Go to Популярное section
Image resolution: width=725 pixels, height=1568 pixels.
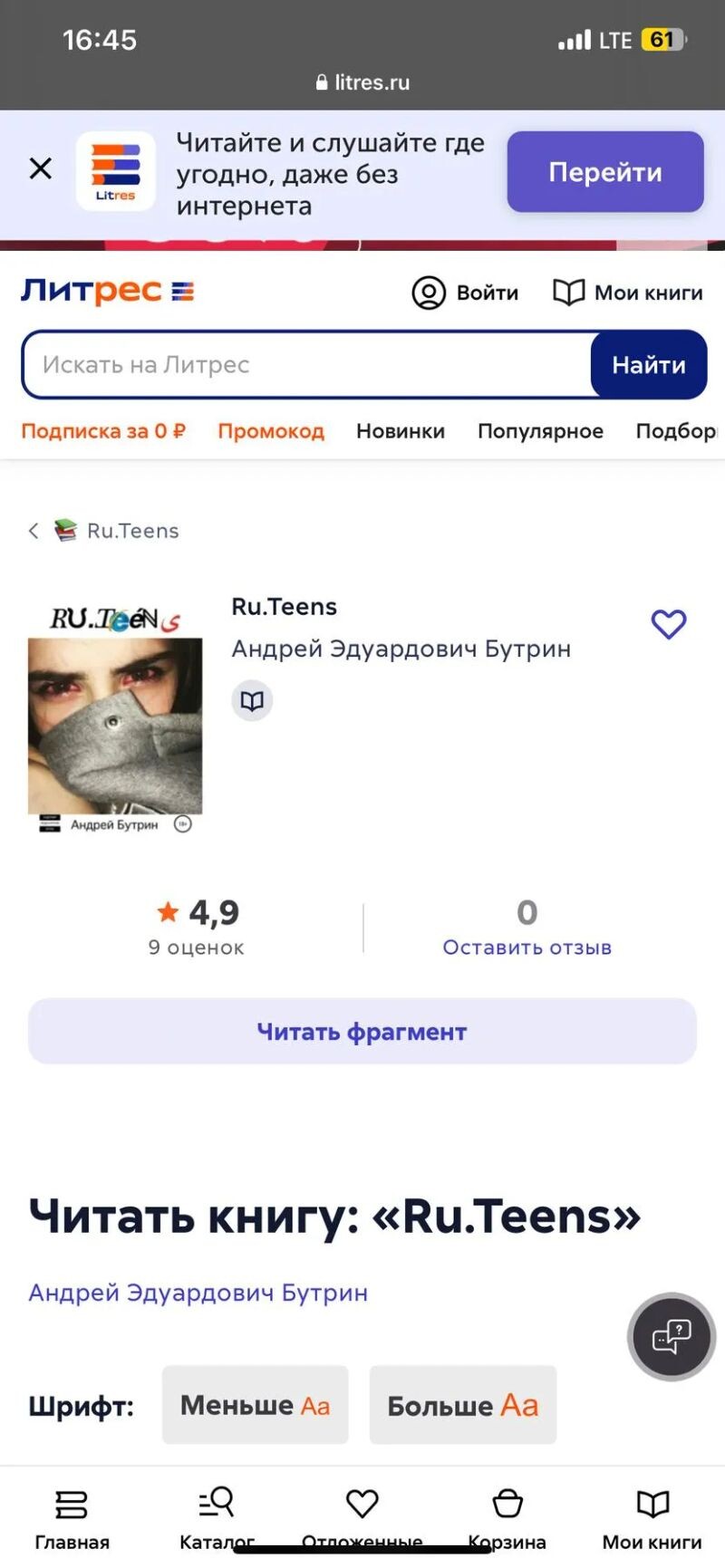tap(540, 431)
